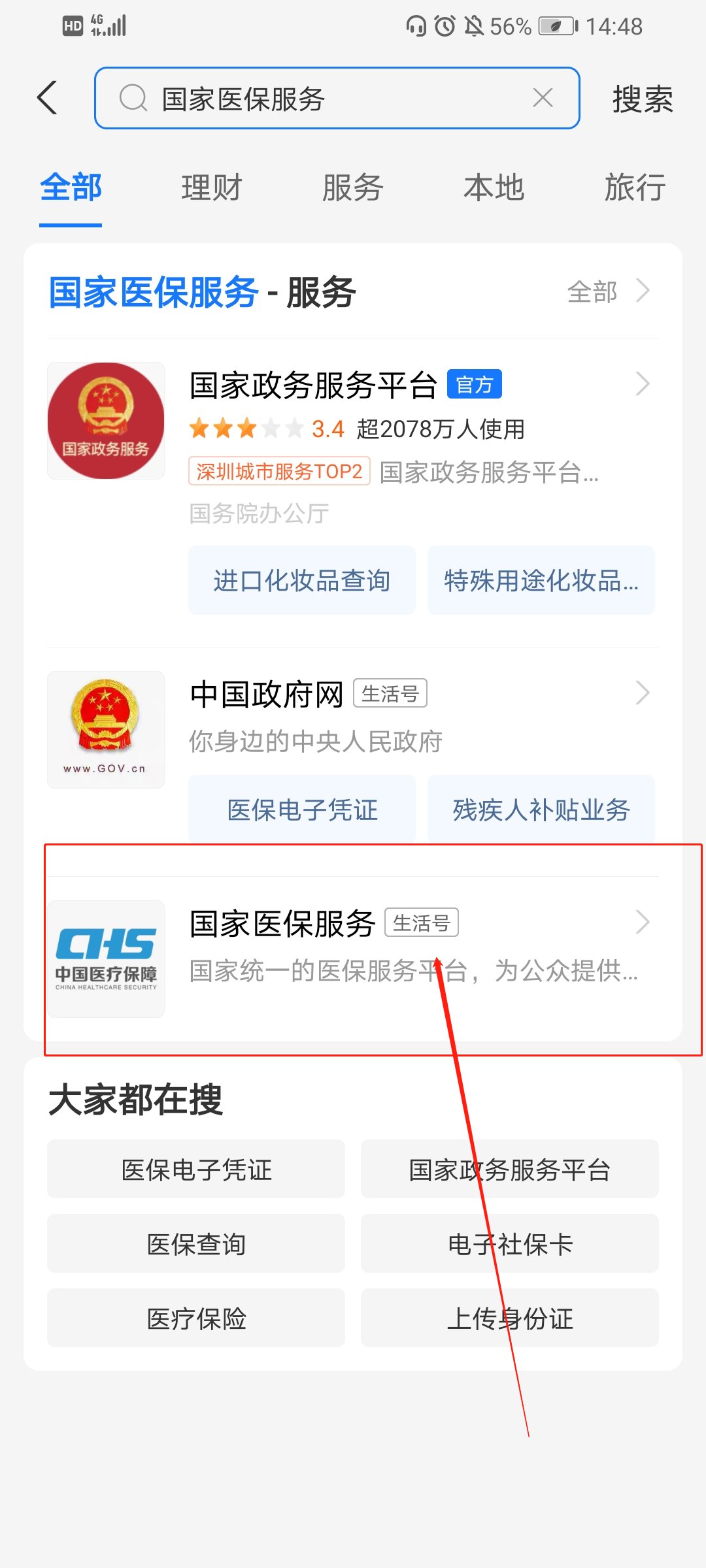Open the 特殊用途化妆品 shortcut
Screen dimensions: 706x1568
point(541,581)
